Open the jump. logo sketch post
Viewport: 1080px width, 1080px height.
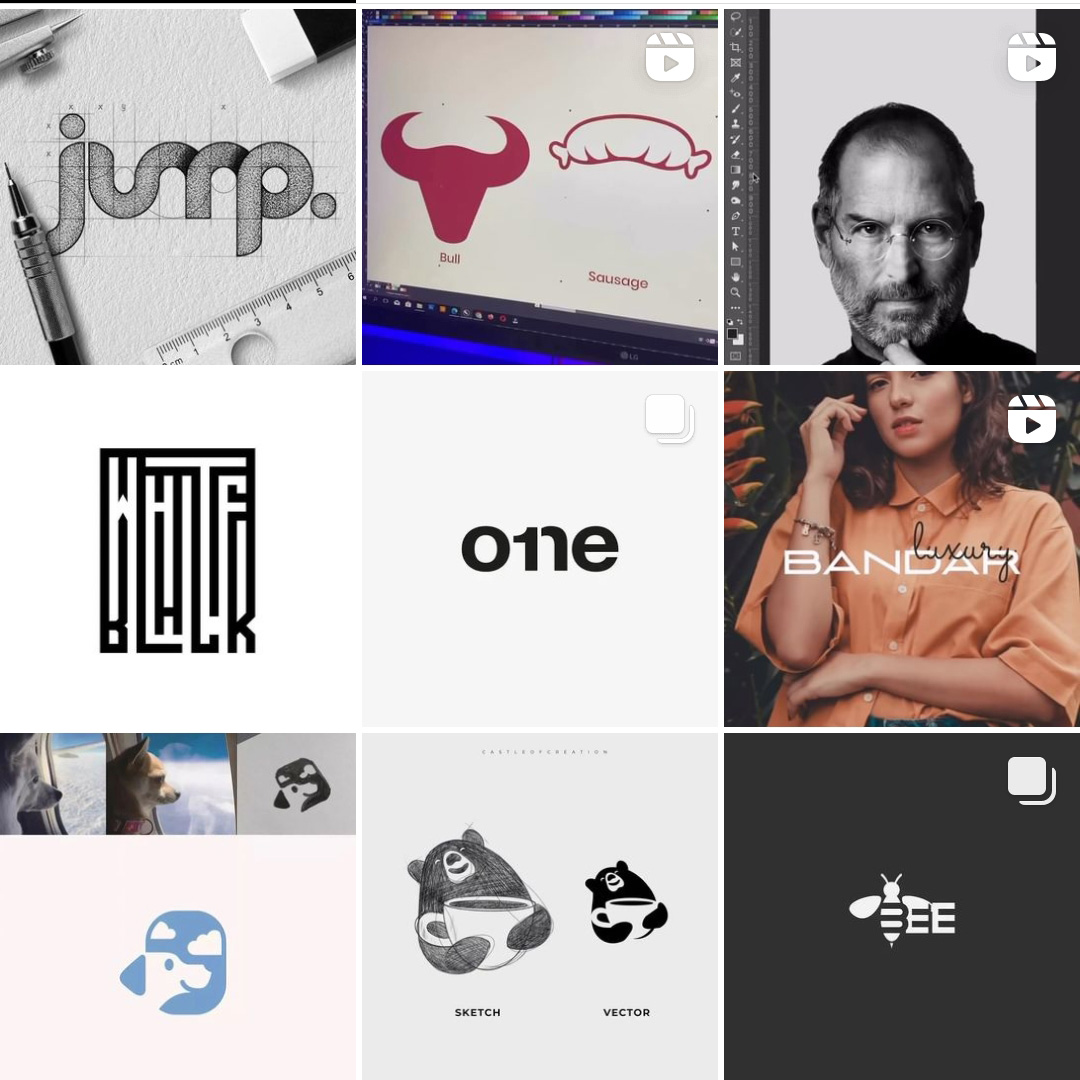178,186
